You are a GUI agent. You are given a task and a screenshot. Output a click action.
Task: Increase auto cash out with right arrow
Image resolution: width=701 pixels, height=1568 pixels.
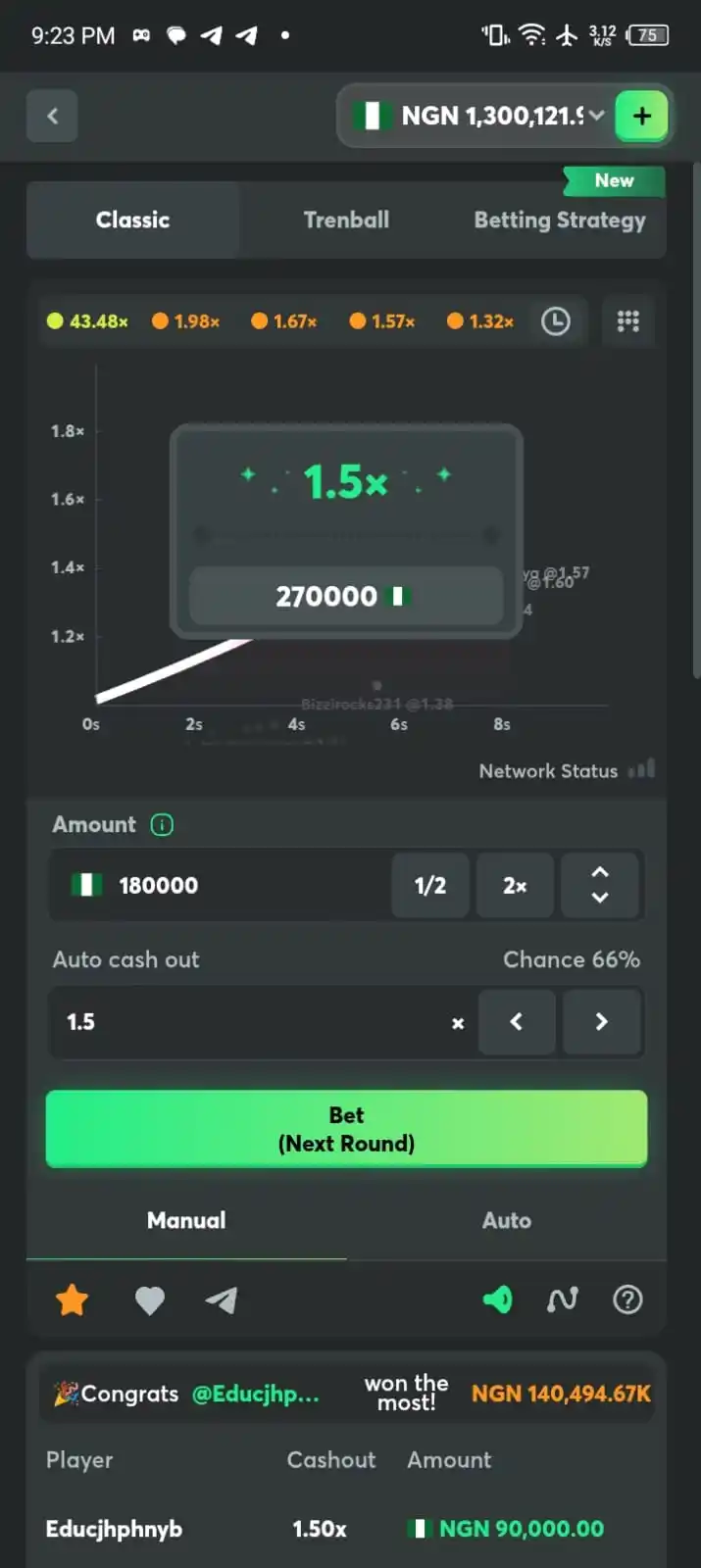(x=601, y=1022)
